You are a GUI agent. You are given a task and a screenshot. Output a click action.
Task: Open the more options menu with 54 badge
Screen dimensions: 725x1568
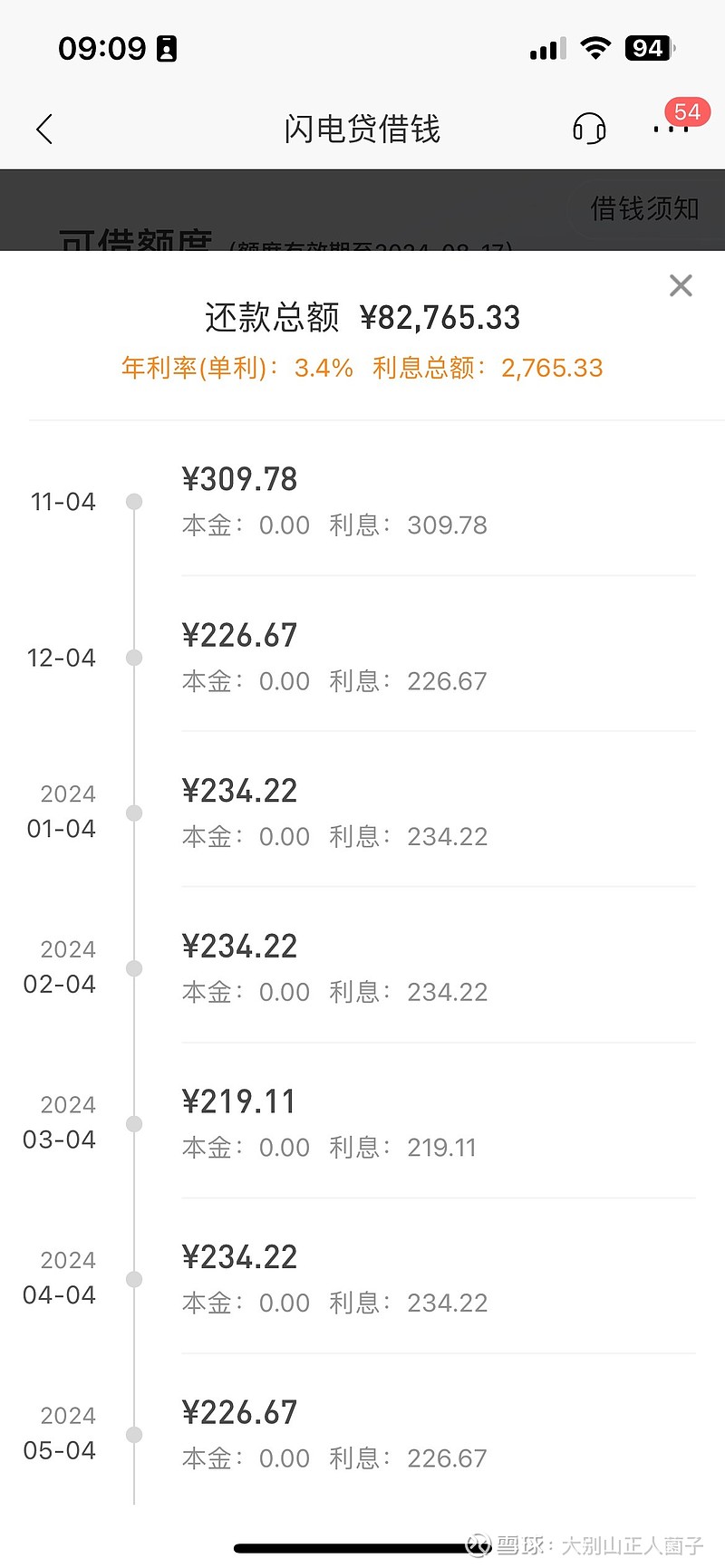click(671, 130)
